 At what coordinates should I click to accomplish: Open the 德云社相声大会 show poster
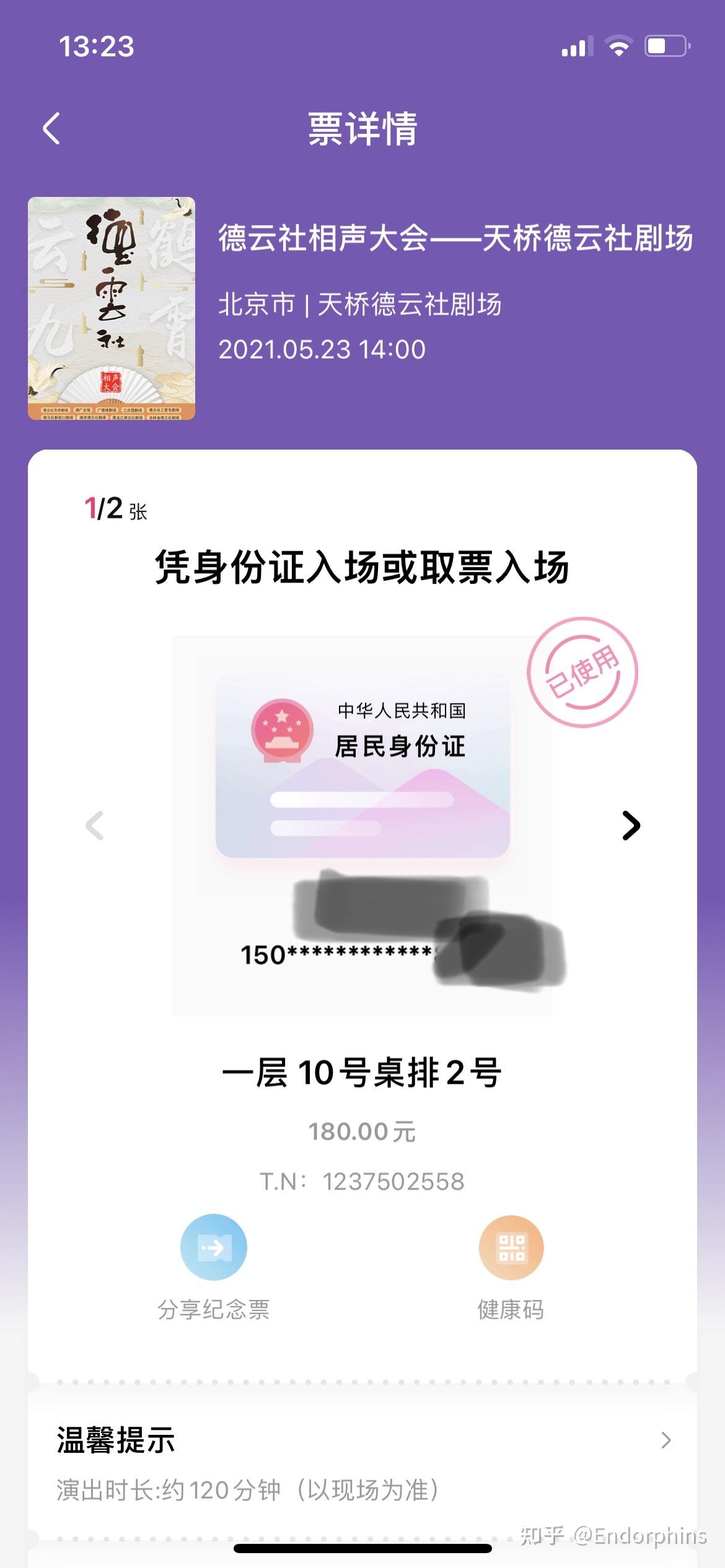(x=112, y=308)
